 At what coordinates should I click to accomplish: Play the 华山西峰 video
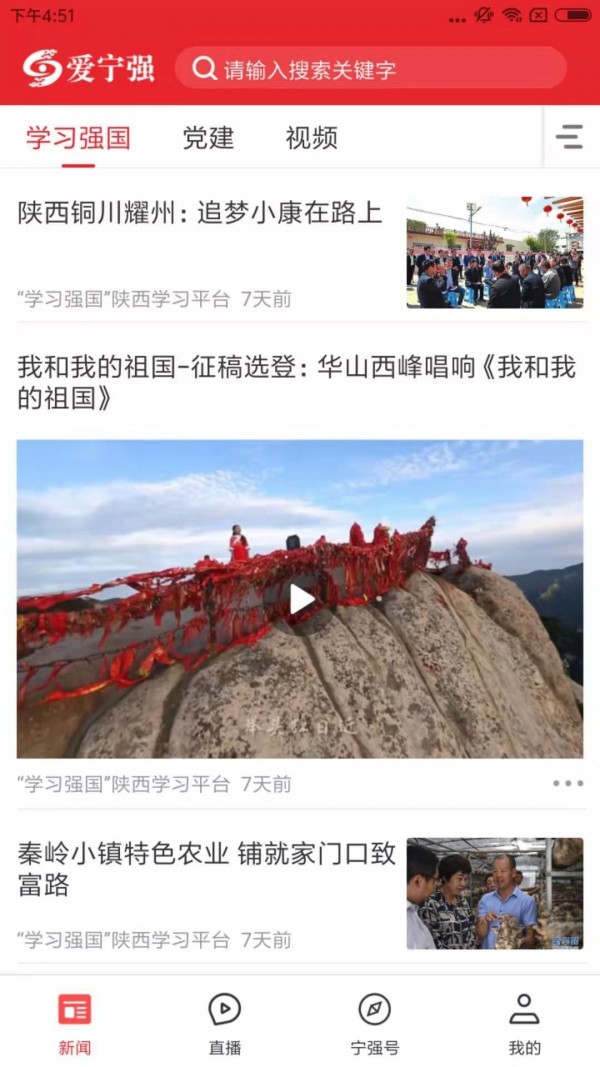pyautogui.click(x=301, y=599)
